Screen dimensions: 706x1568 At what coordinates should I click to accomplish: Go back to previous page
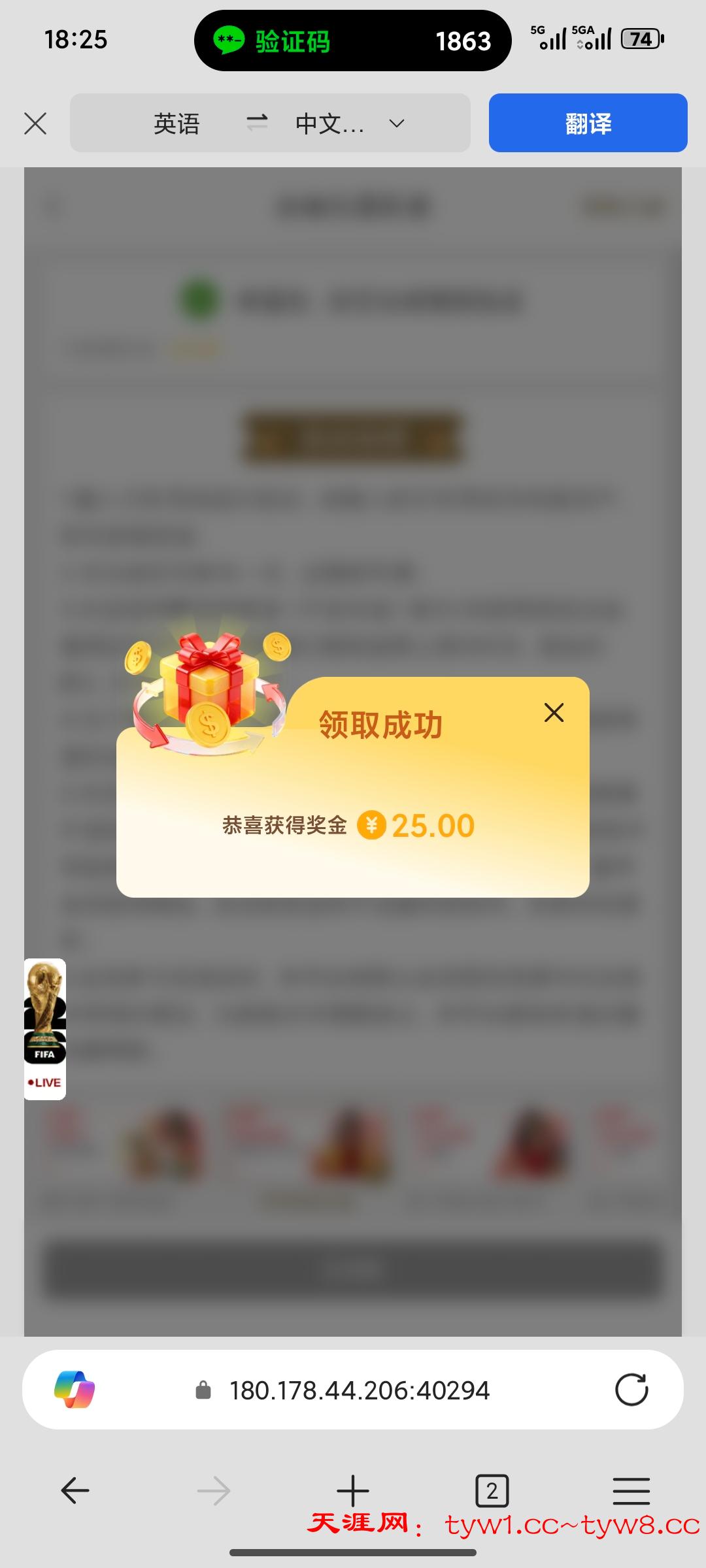click(x=75, y=1490)
